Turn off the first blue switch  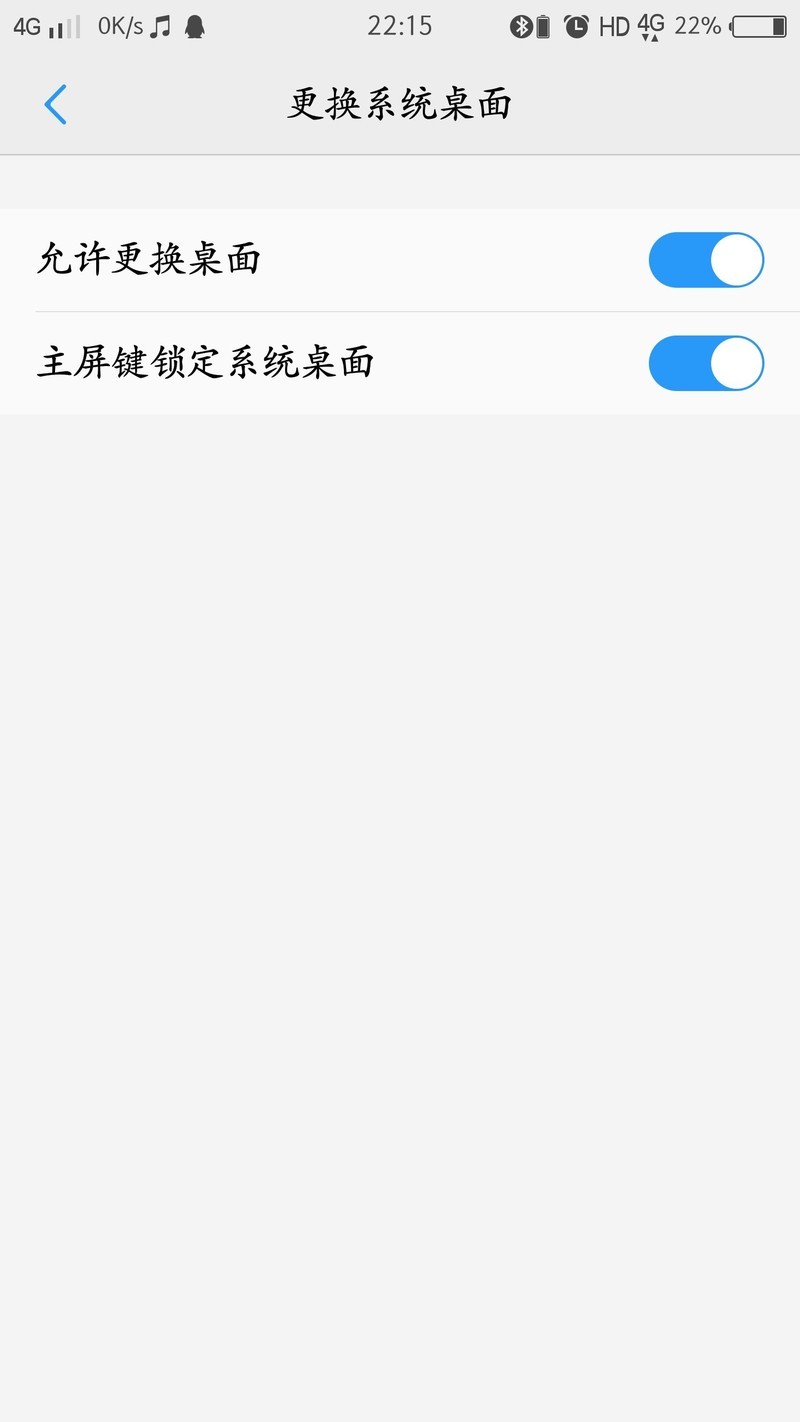click(706, 259)
